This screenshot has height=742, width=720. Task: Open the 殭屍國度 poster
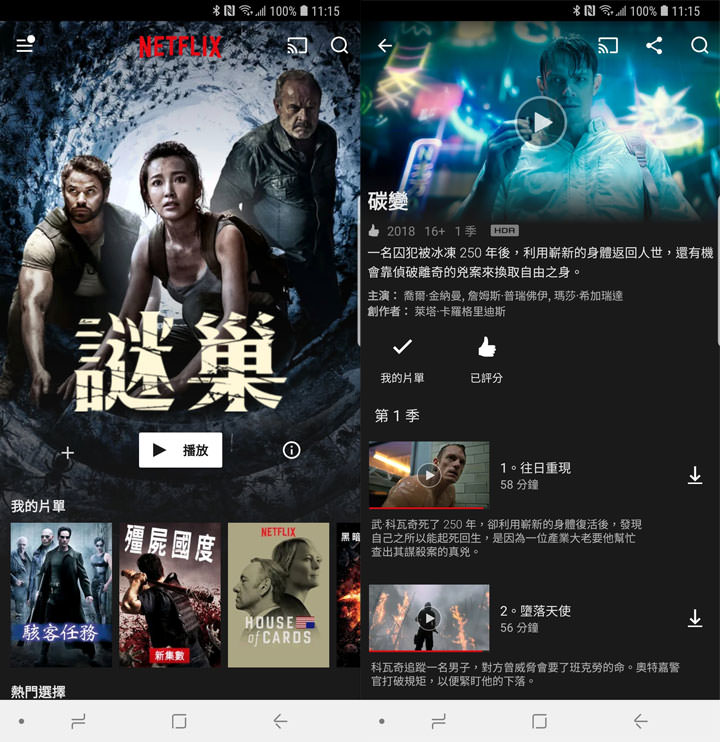[x=169, y=594]
